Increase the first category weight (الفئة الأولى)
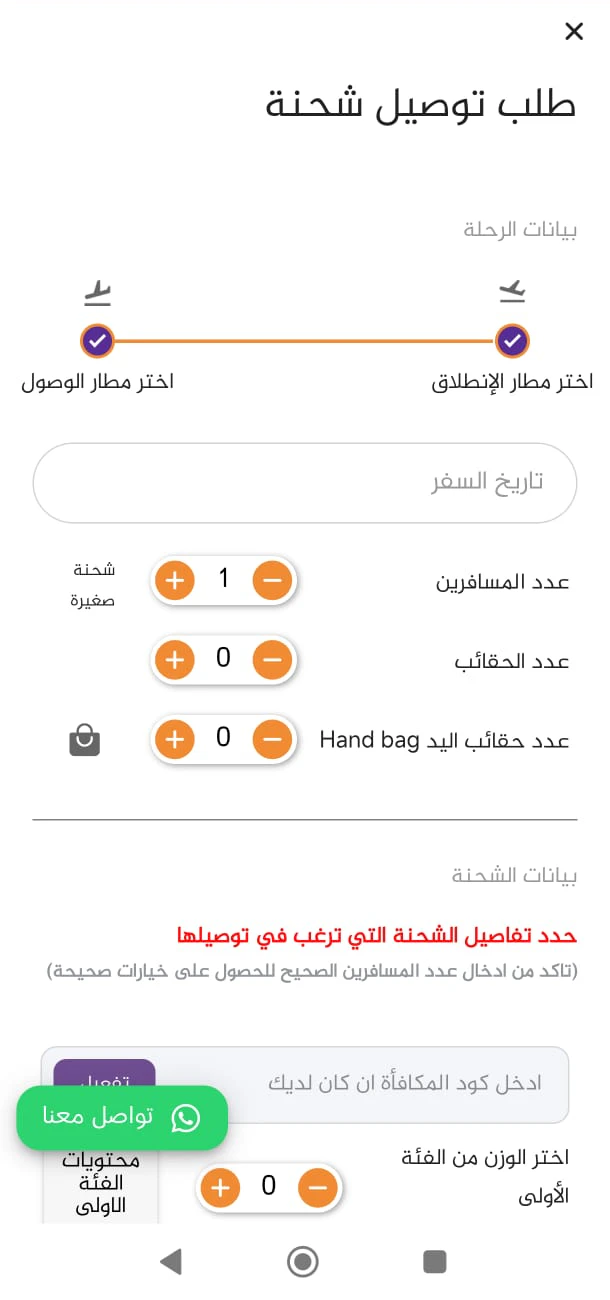Image resolution: width=610 pixels, height=1300 pixels. [x=221, y=1188]
